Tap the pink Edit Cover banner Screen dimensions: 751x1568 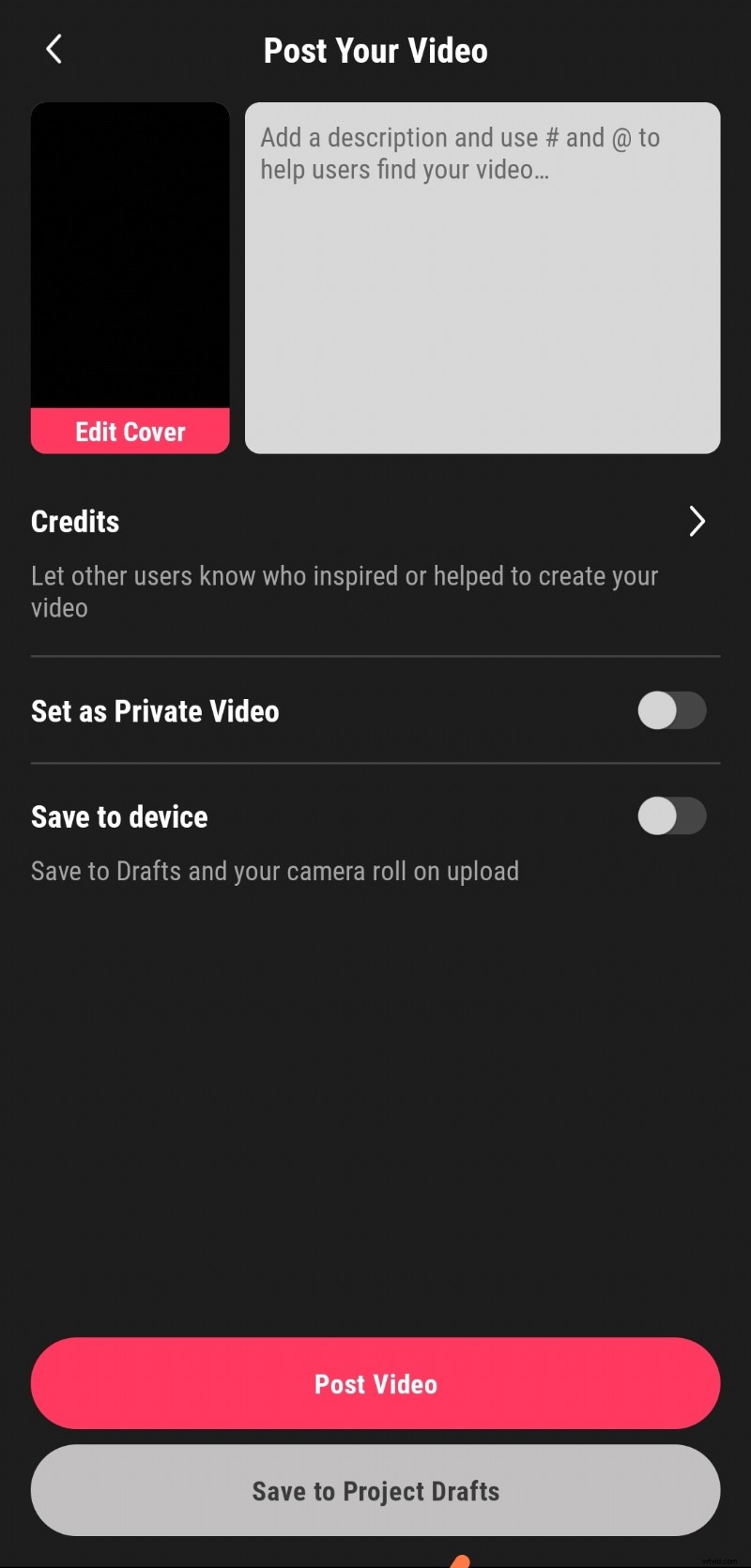[130, 431]
